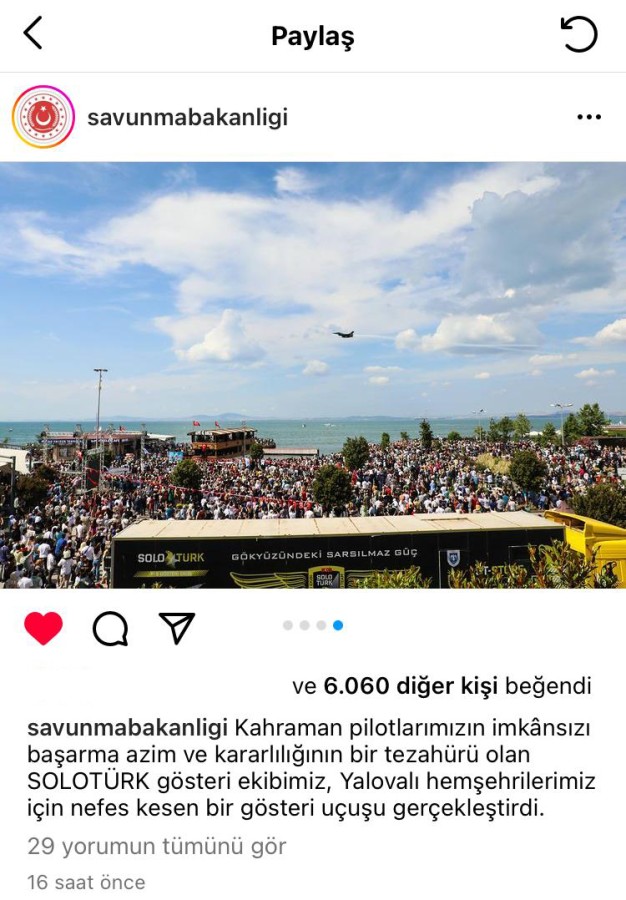The width and height of the screenshot is (626, 900).
Task: Share the post via paper plane icon
Action: 176,628
